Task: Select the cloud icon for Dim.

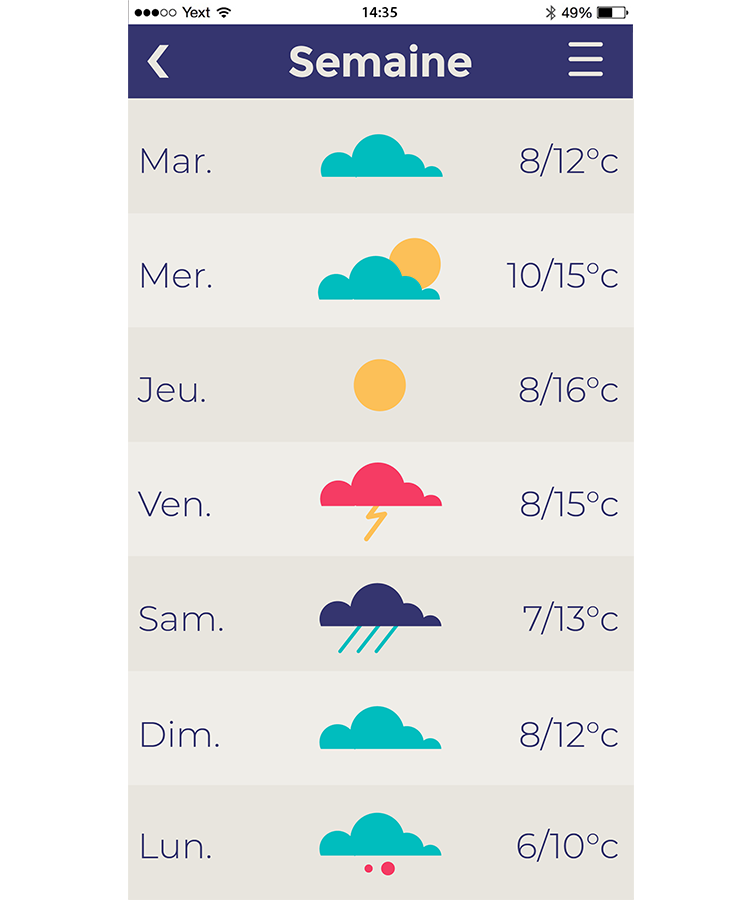Action: pyautogui.click(x=380, y=728)
